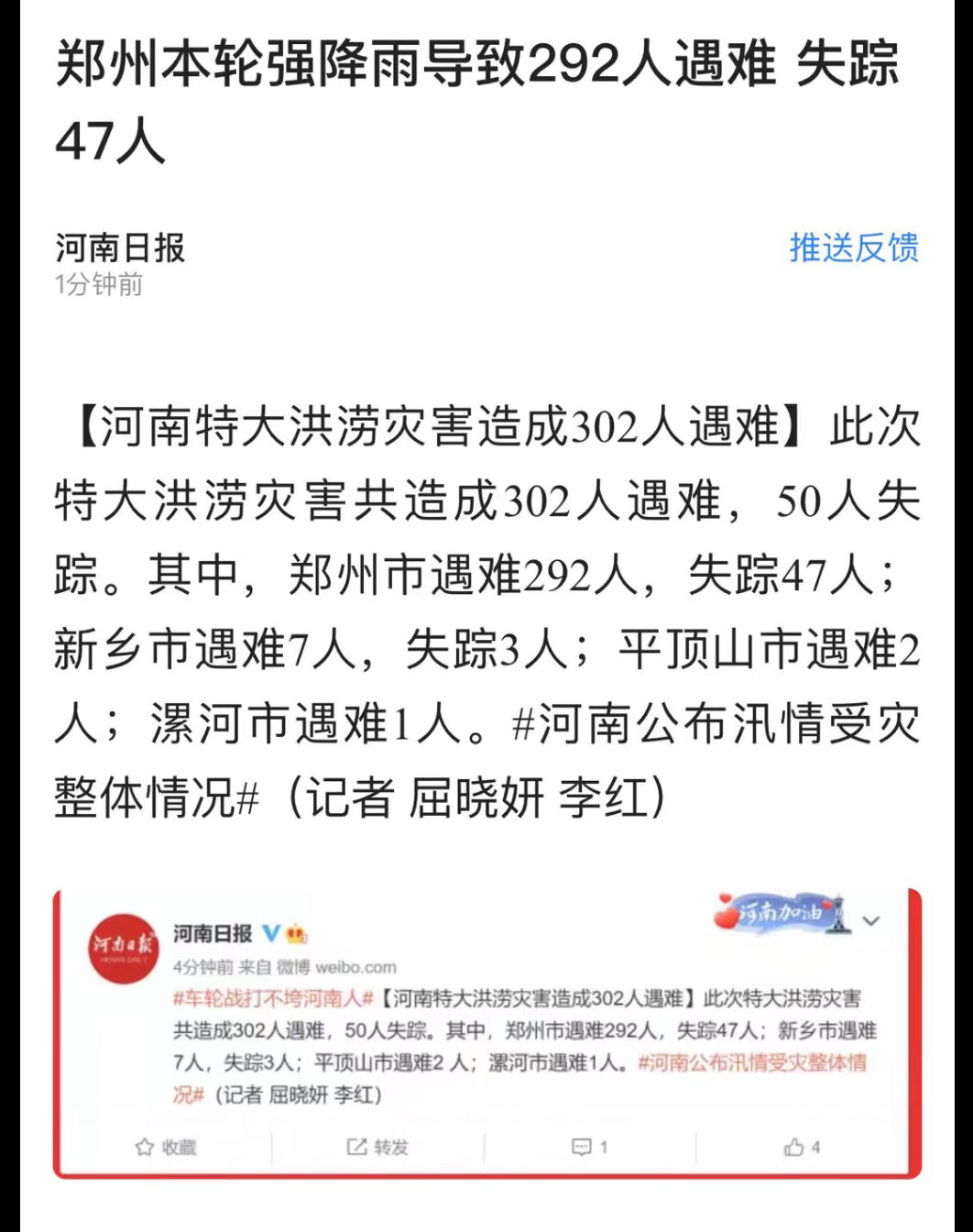Open the 推送反馈 link
This screenshot has width=973, height=1232.
click(x=854, y=248)
